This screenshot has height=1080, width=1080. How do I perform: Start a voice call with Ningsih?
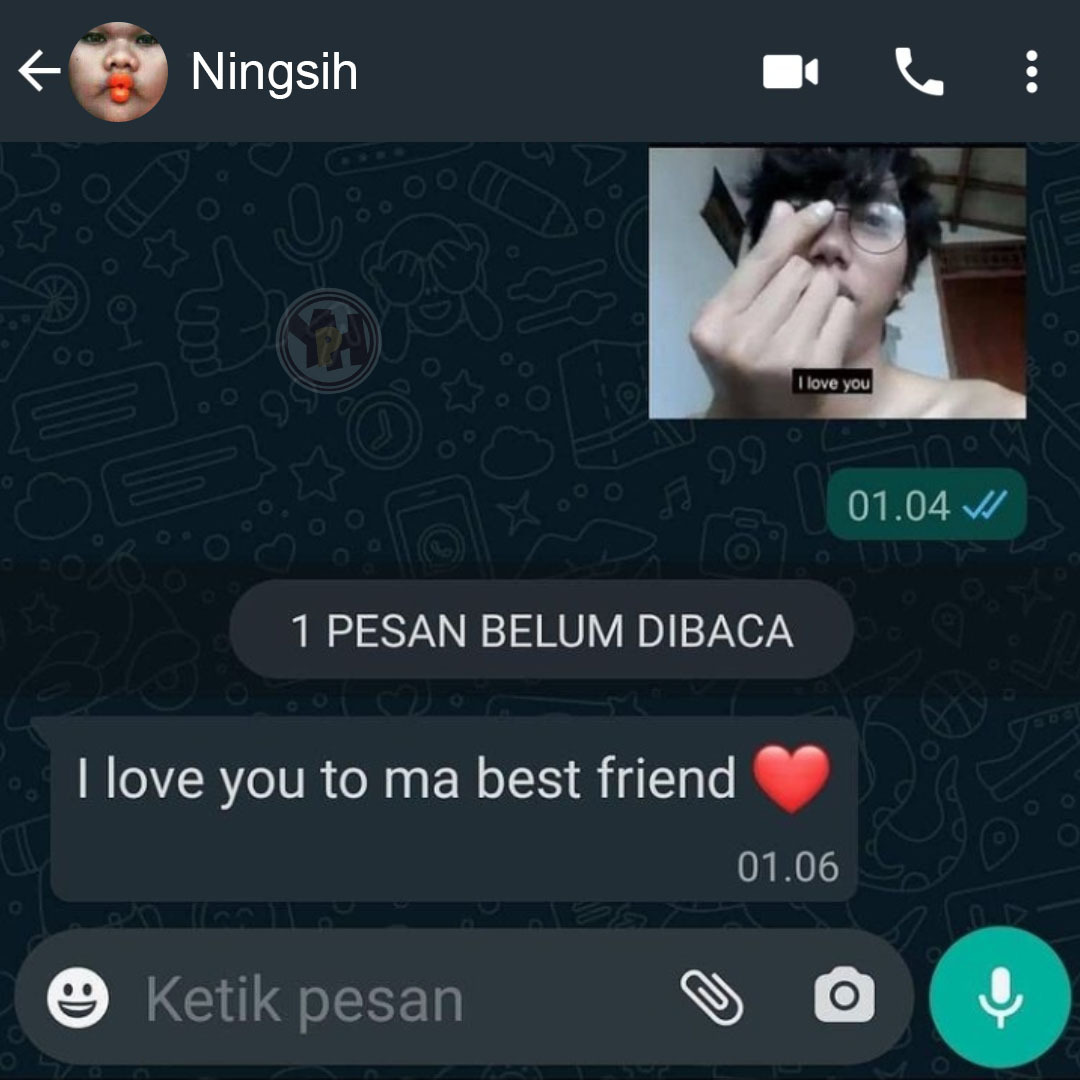click(x=918, y=72)
